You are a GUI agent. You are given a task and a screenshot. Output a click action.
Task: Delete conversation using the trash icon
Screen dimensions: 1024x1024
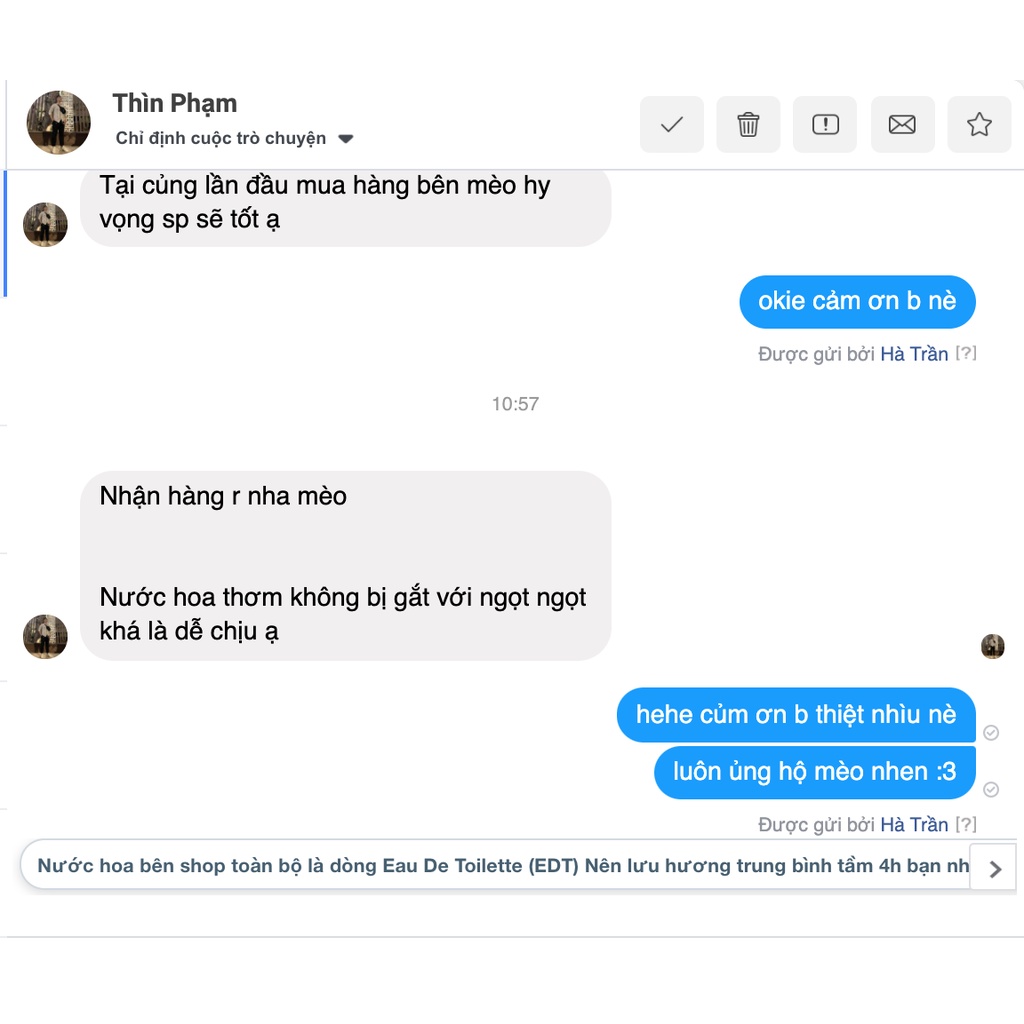coord(748,125)
